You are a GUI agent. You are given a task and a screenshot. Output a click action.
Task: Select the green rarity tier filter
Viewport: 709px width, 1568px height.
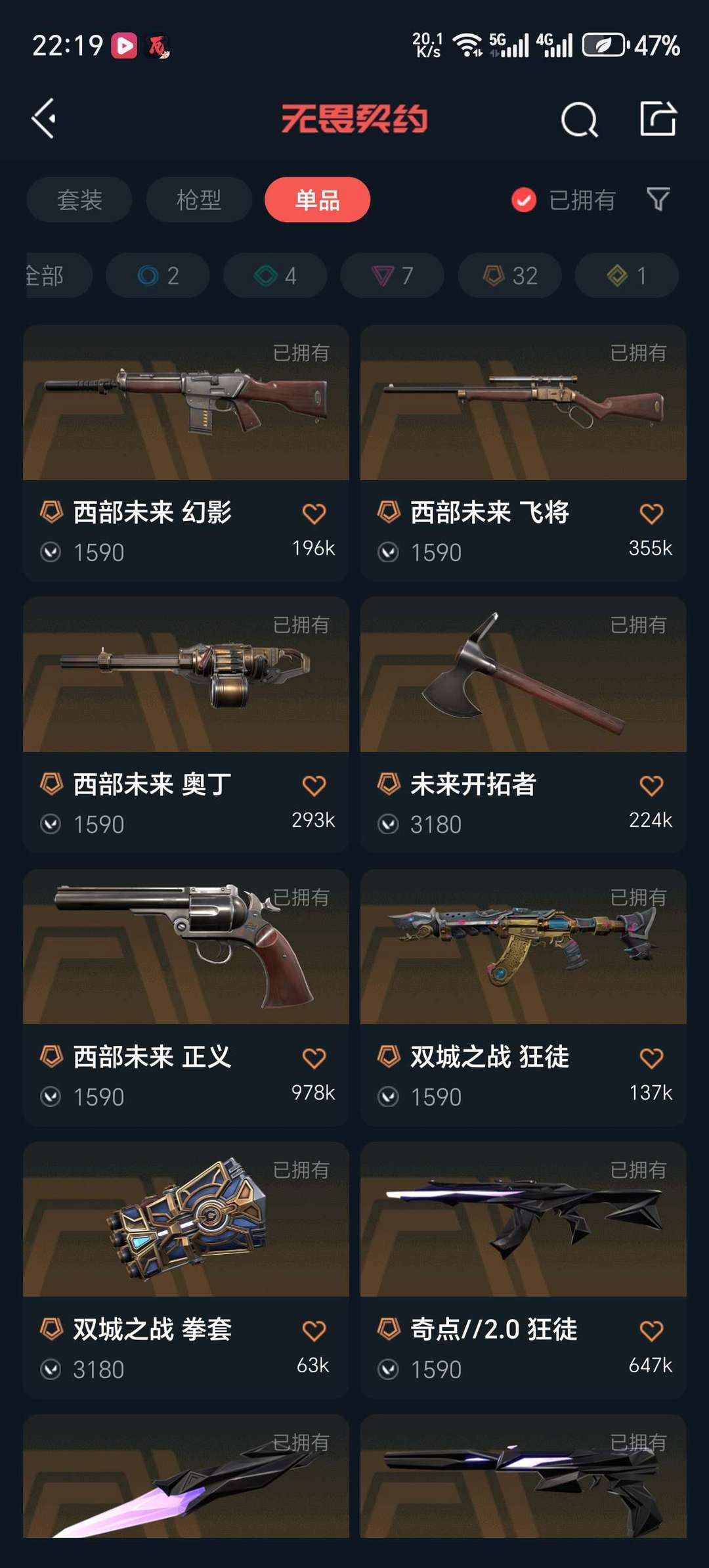(x=274, y=275)
